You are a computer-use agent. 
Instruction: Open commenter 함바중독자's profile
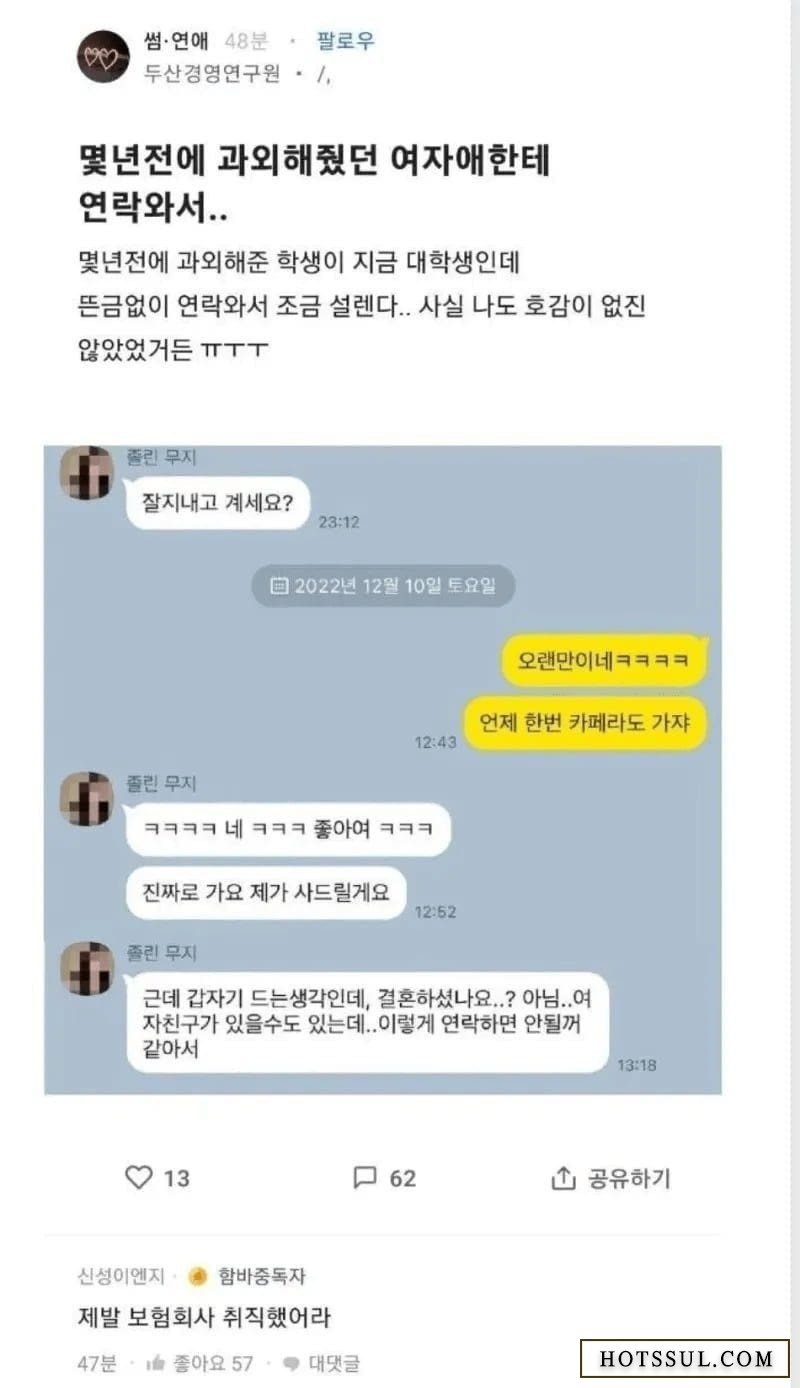coord(247,1276)
